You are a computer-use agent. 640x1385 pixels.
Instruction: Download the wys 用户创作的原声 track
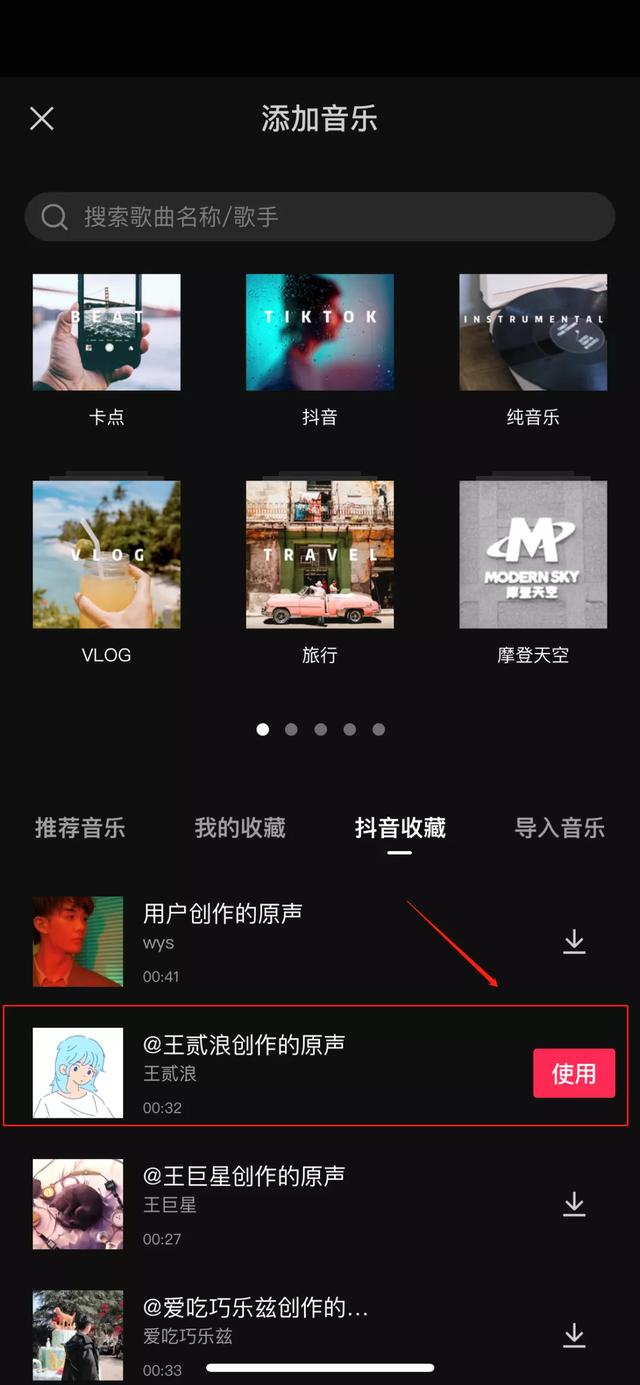(574, 942)
